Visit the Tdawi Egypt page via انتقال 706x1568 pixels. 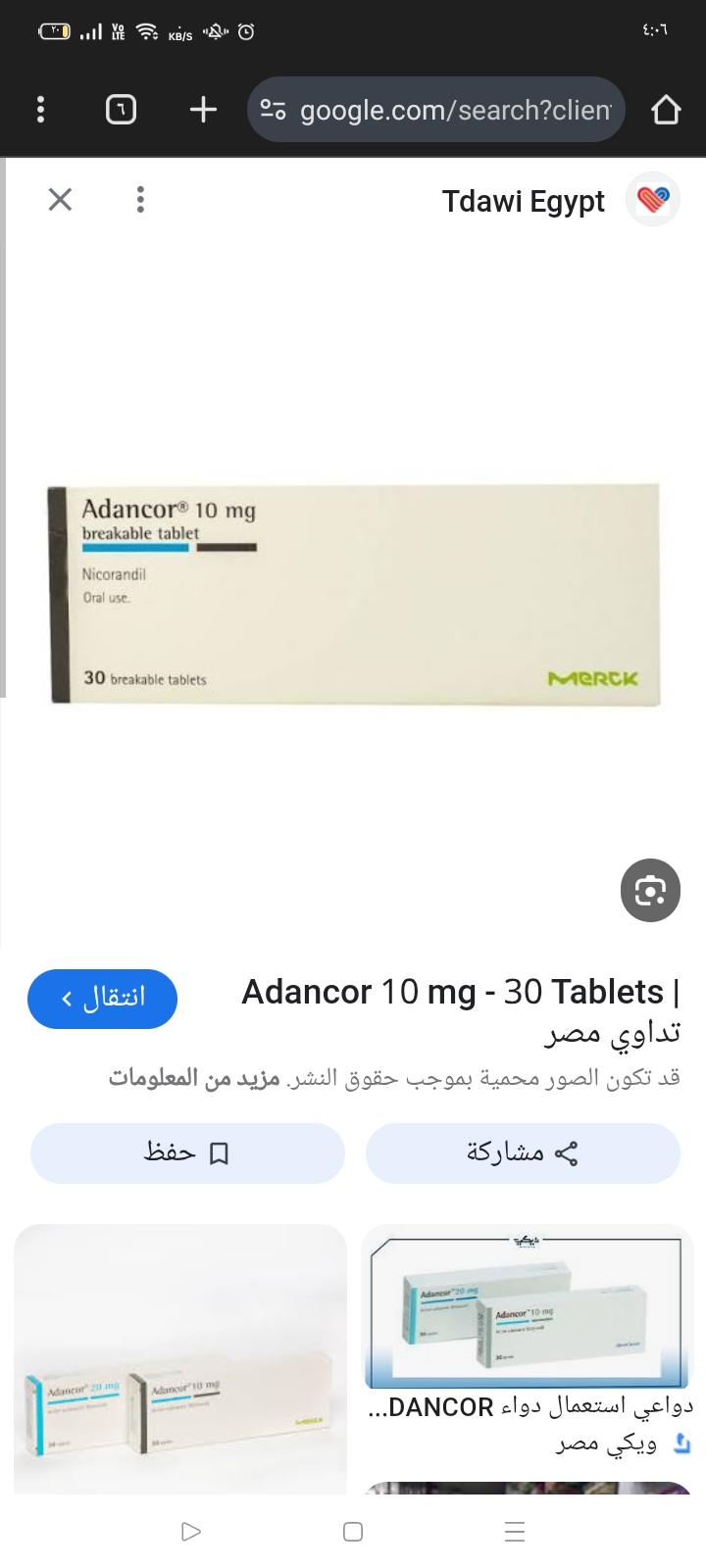tap(102, 999)
